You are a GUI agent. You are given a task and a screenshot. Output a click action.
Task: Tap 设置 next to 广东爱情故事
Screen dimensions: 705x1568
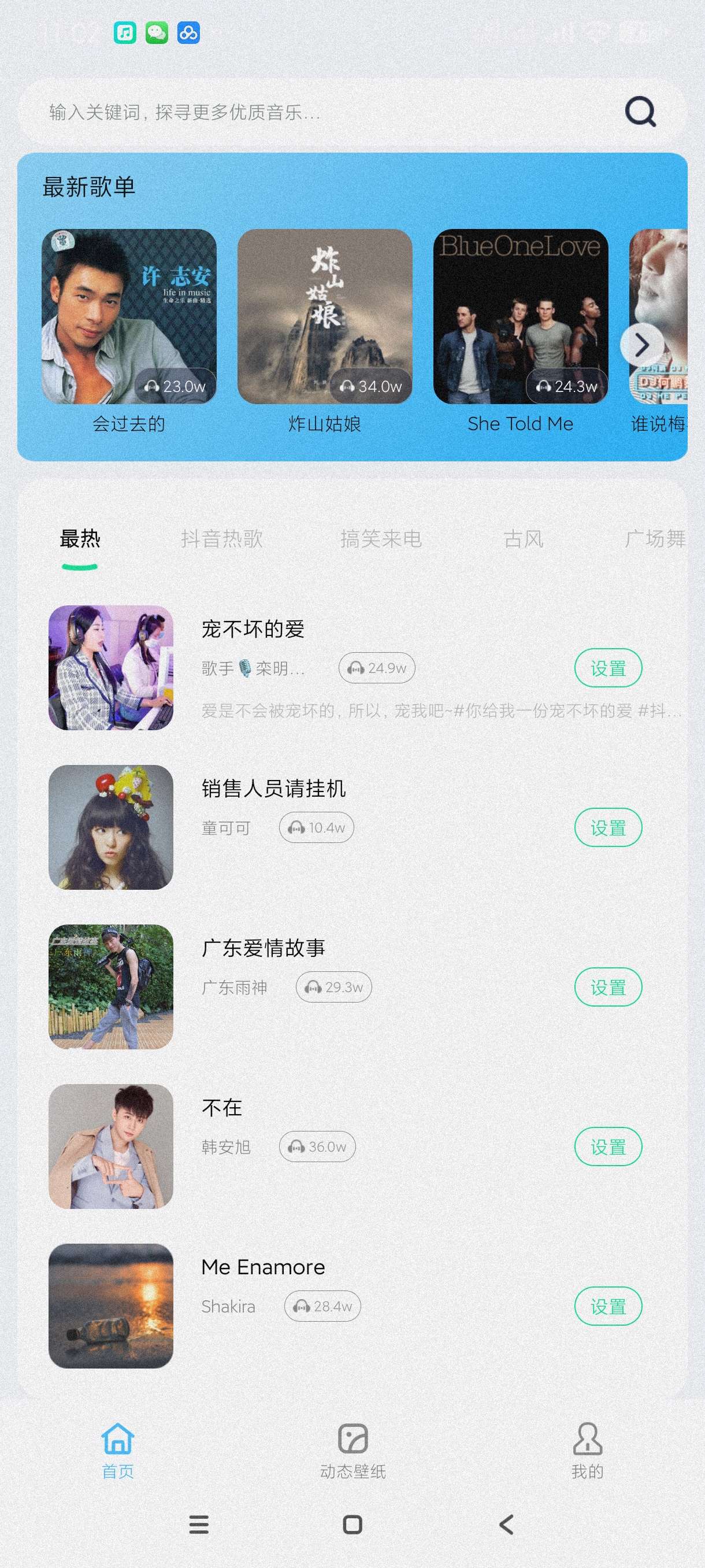point(608,988)
